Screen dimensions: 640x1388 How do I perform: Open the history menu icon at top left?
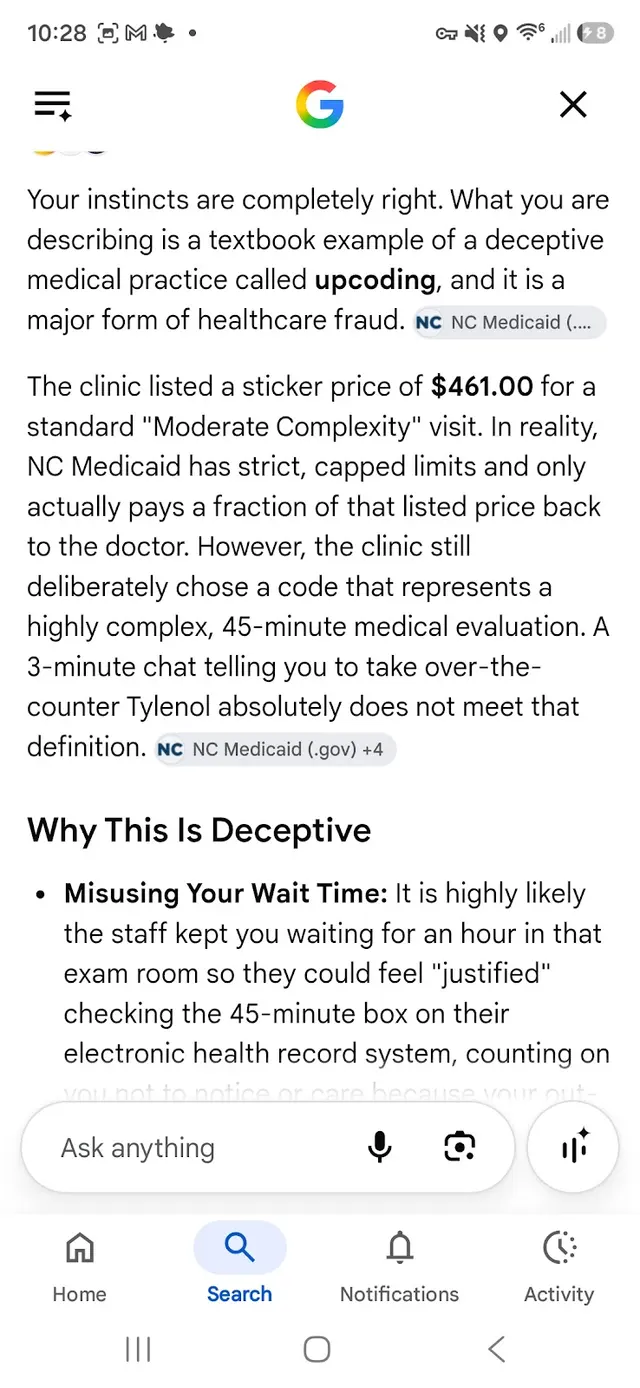(53, 105)
